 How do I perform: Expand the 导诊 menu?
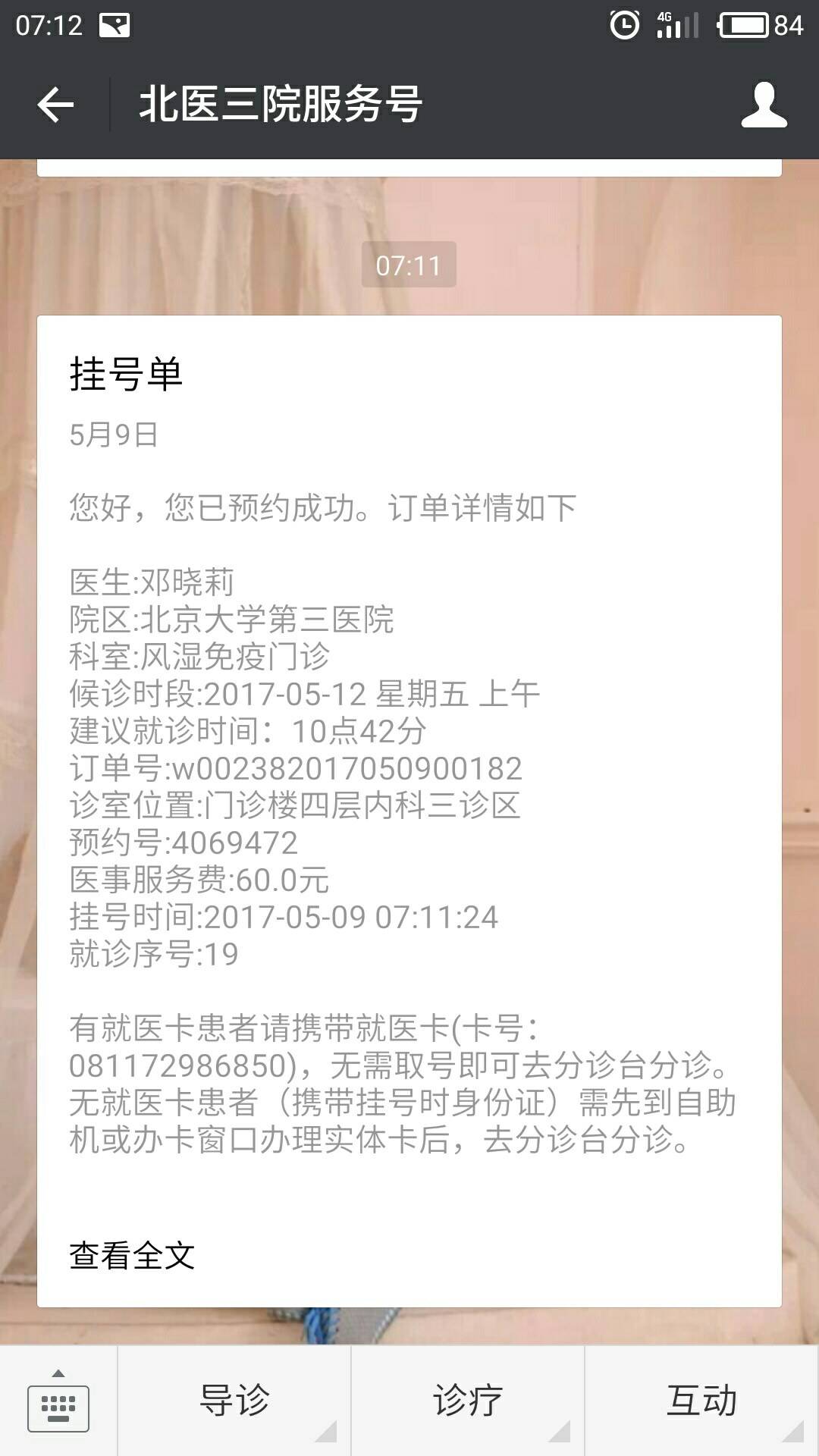click(234, 1401)
